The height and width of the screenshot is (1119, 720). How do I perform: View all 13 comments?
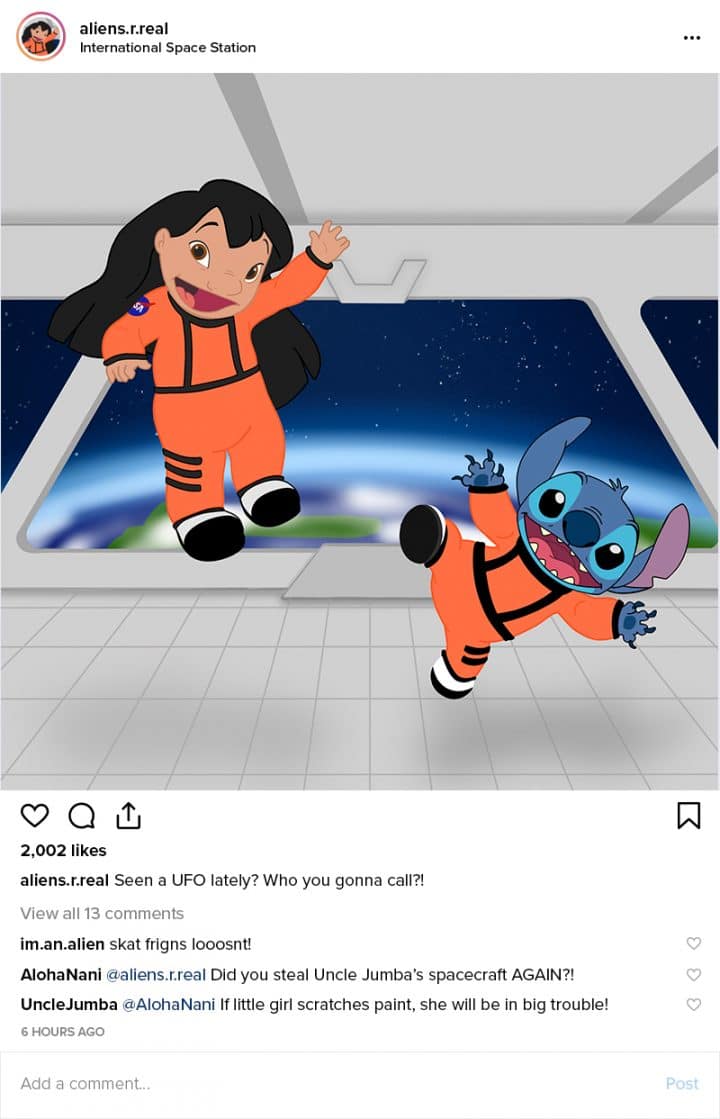[x=102, y=913]
